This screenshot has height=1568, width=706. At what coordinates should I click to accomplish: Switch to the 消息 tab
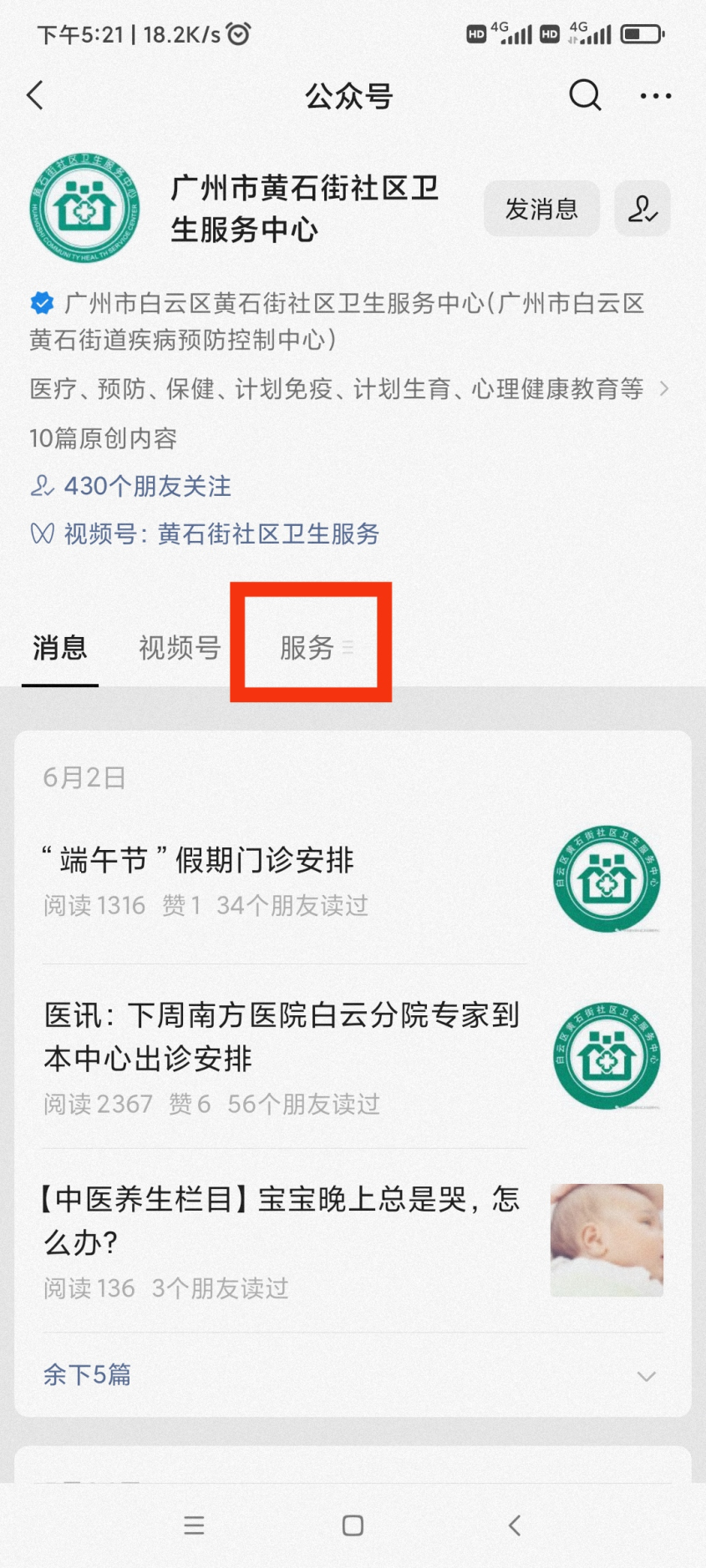coord(60,648)
